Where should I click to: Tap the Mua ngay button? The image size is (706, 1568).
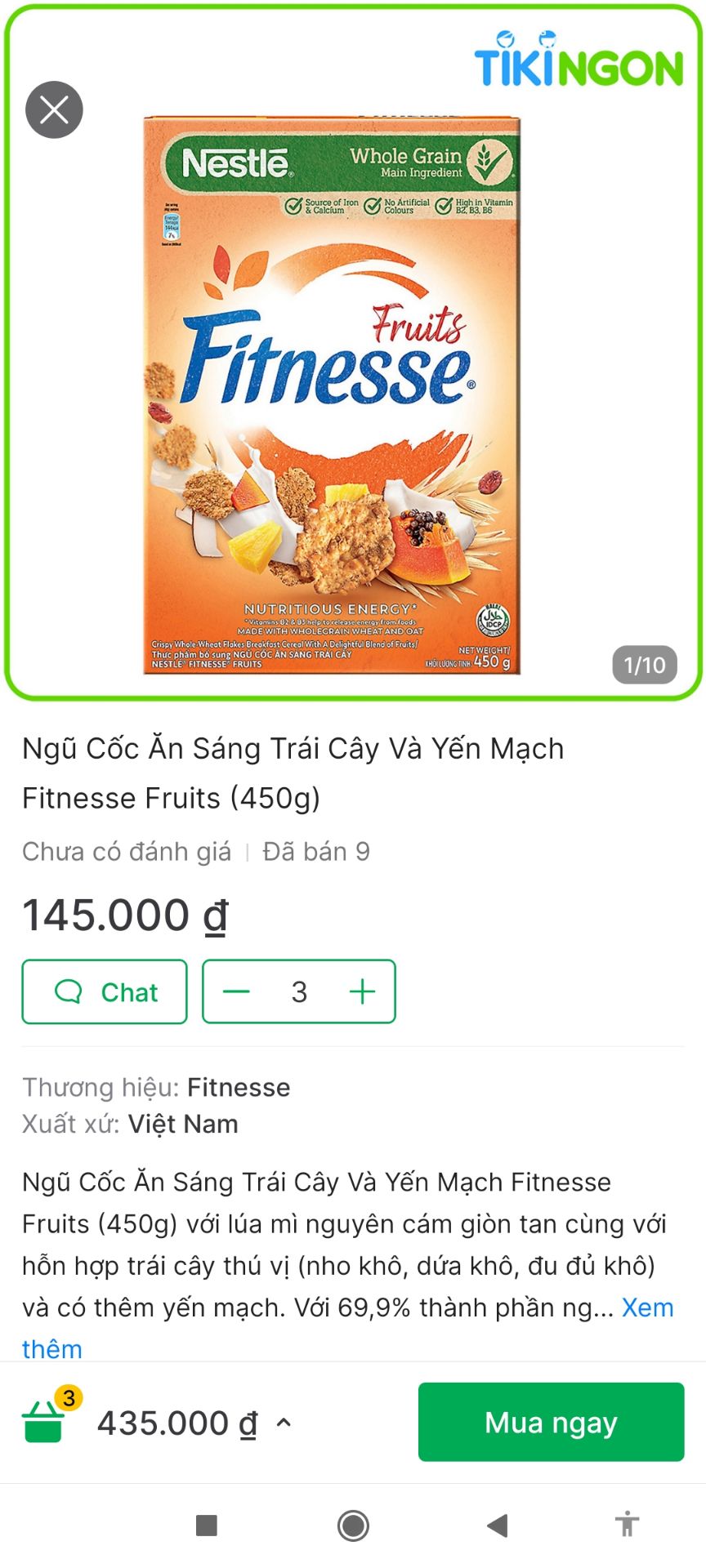[x=551, y=1422]
